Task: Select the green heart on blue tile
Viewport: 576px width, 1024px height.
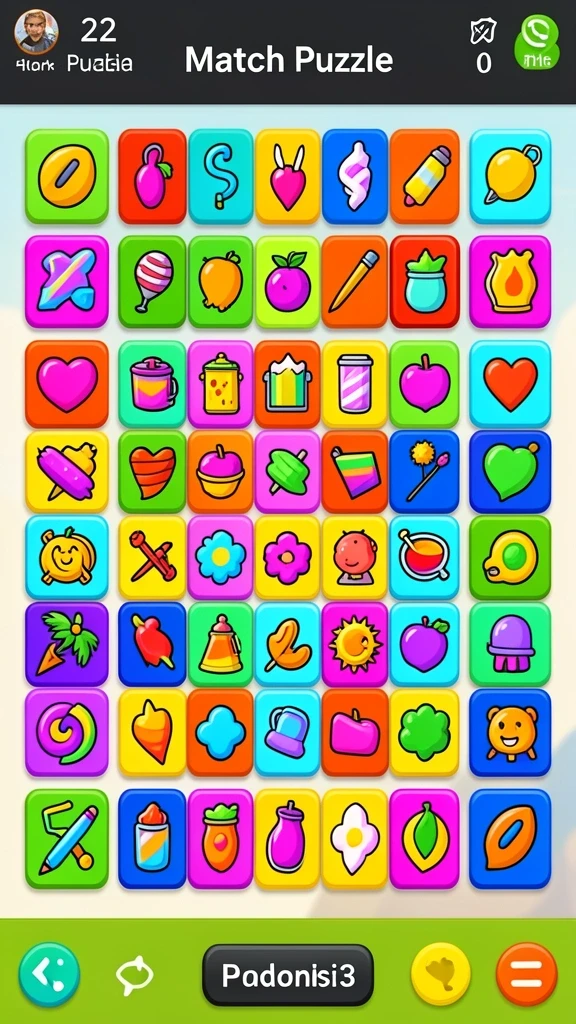Action: (x=510, y=470)
